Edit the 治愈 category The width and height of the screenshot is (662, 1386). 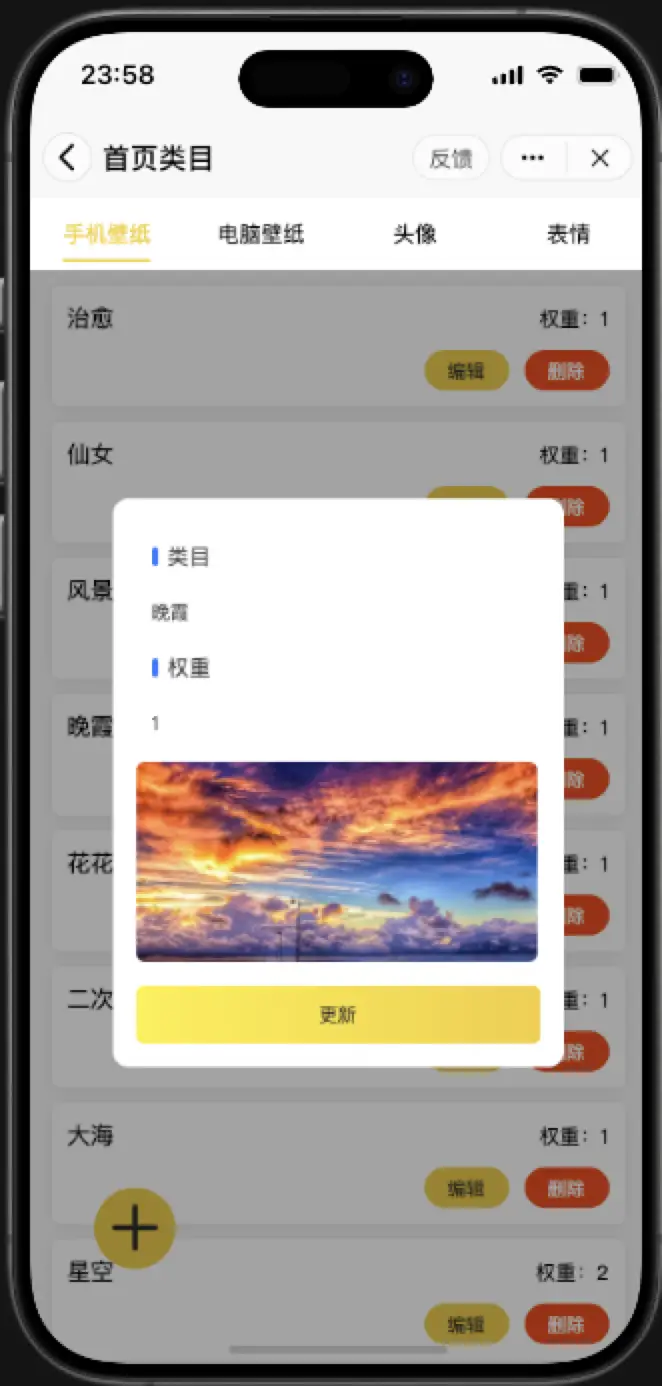click(x=466, y=371)
